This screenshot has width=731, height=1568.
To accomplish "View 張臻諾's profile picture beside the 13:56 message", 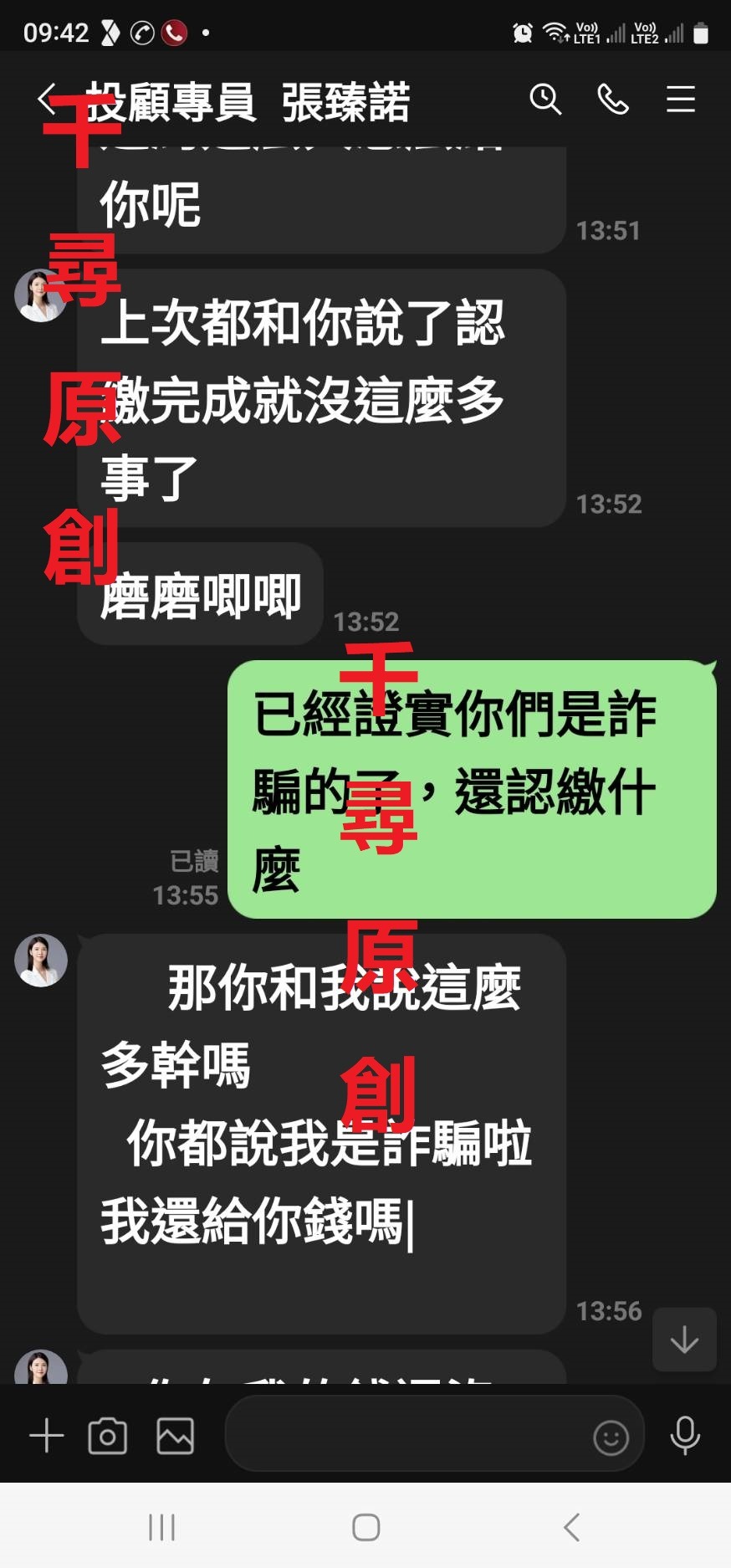I will [x=41, y=961].
